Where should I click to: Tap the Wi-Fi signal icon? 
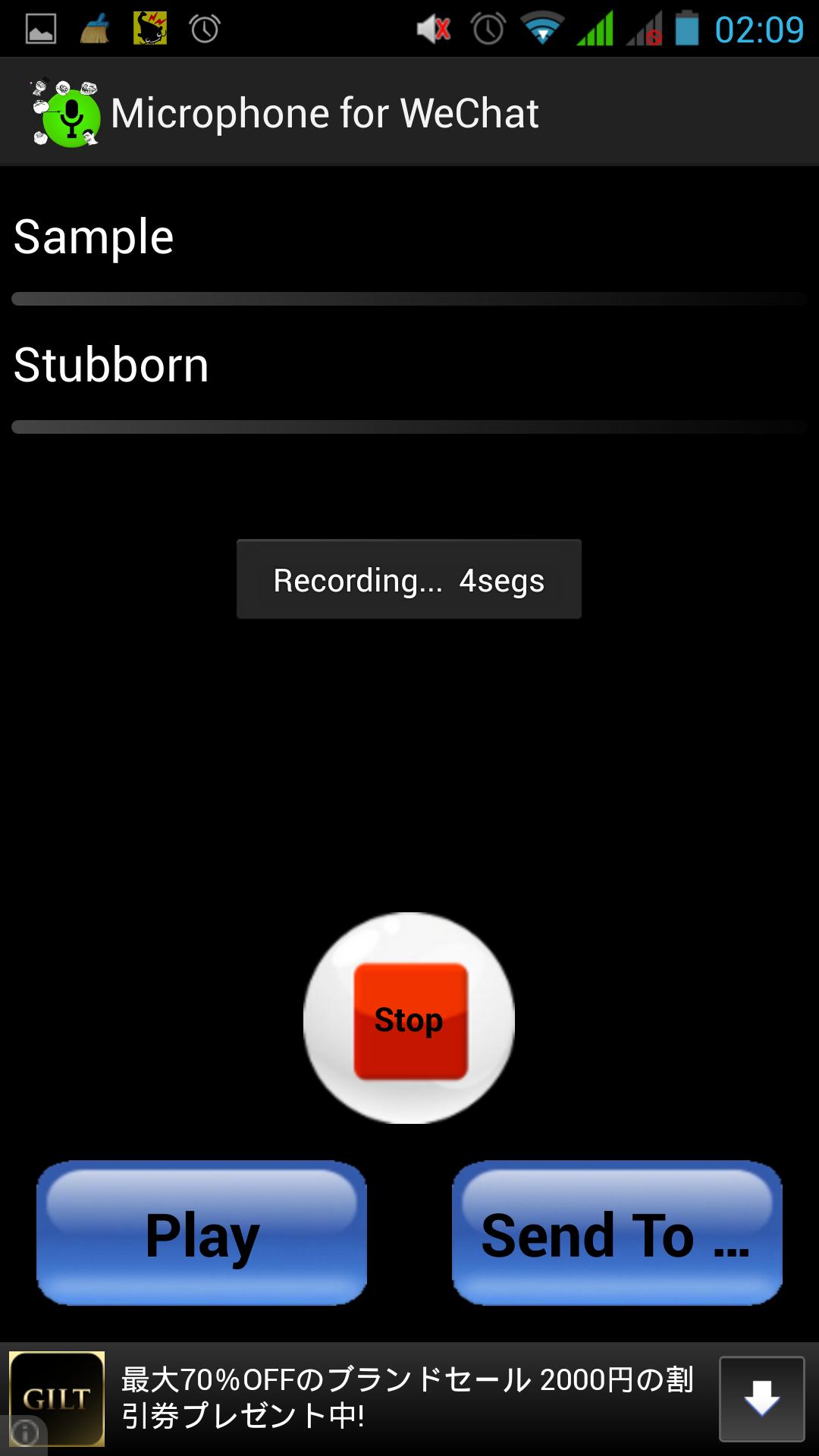pyautogui.click(x=541, y=29)
